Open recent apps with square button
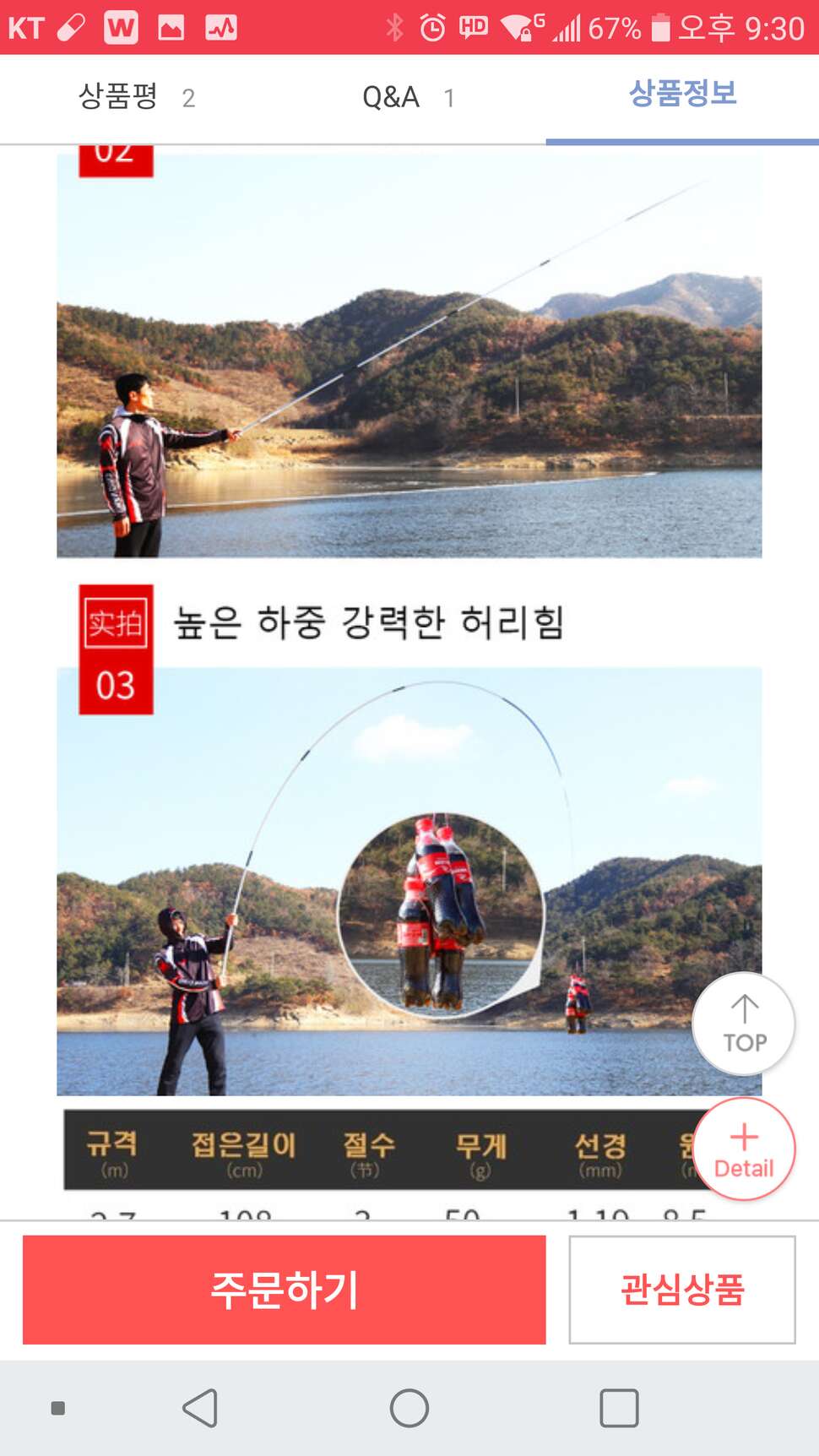 point(619,1408)
